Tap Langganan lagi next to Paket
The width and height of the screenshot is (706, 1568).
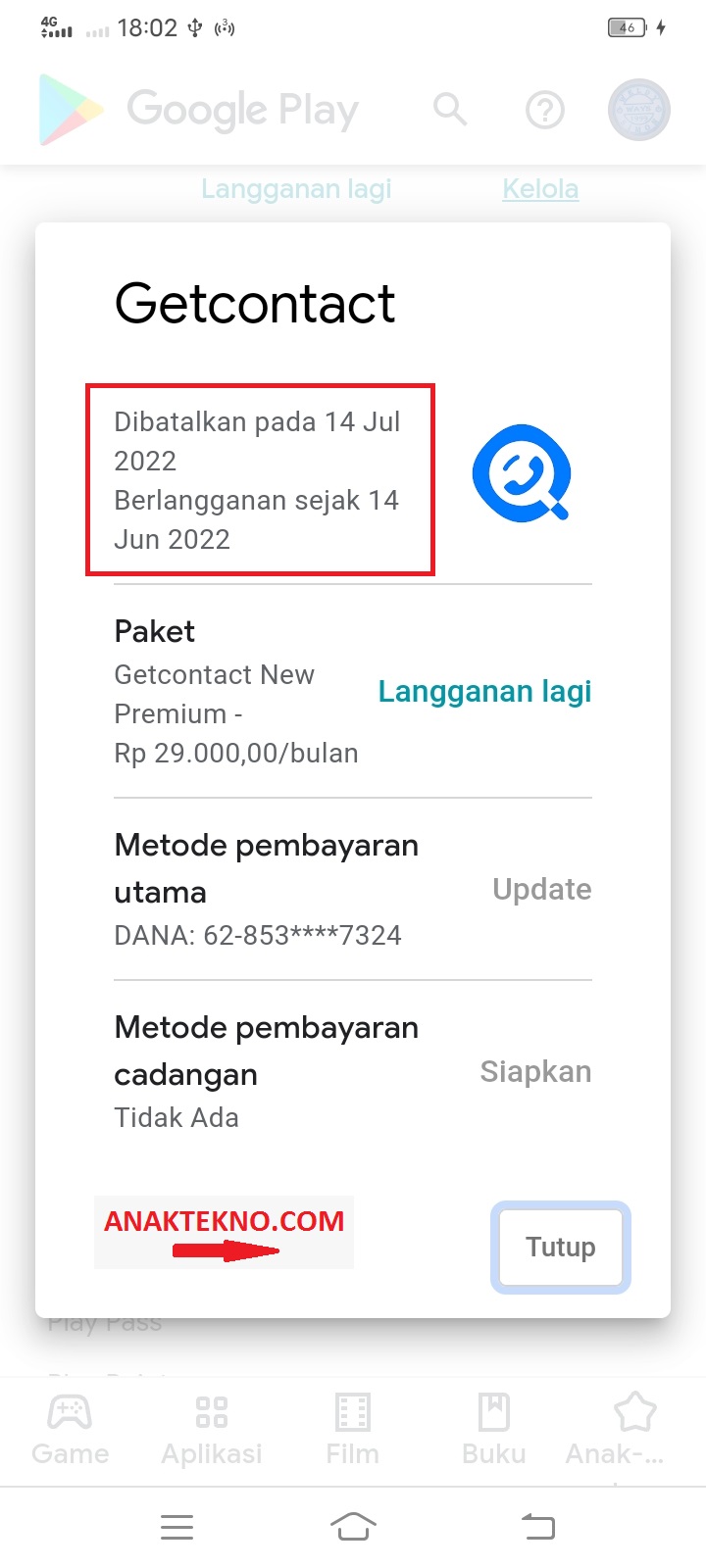click(x=484, y=692)
